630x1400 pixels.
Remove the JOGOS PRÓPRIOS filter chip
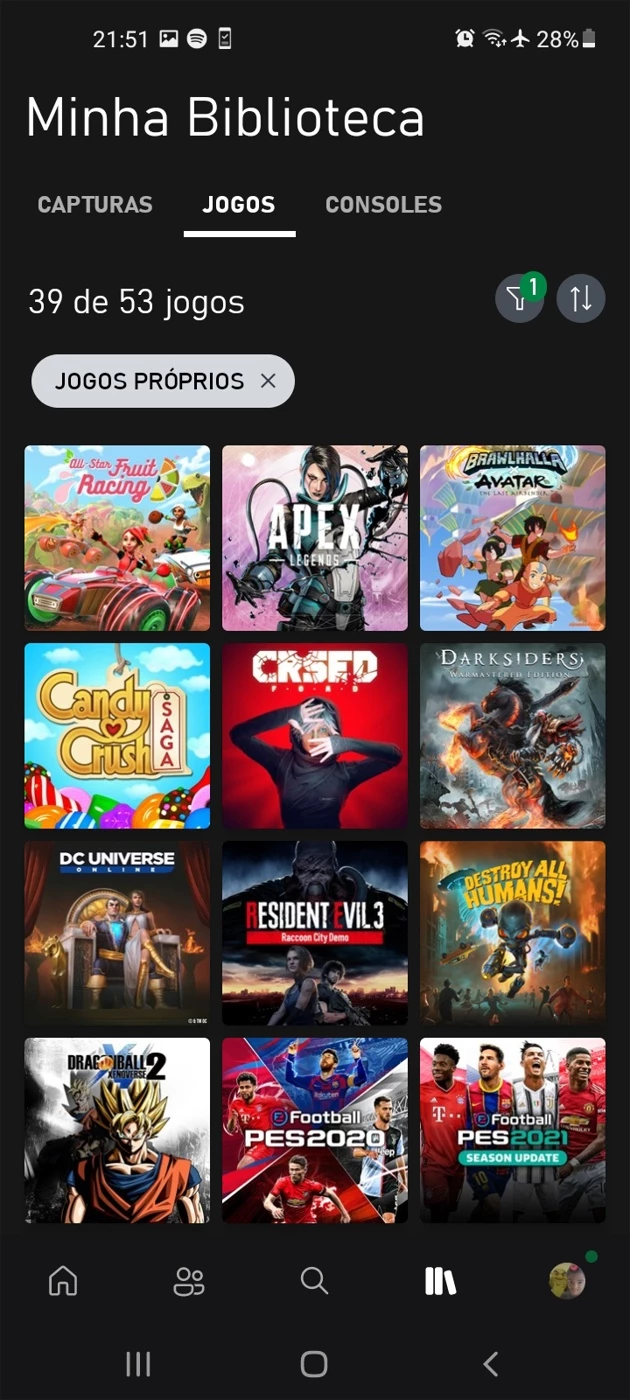268,381
